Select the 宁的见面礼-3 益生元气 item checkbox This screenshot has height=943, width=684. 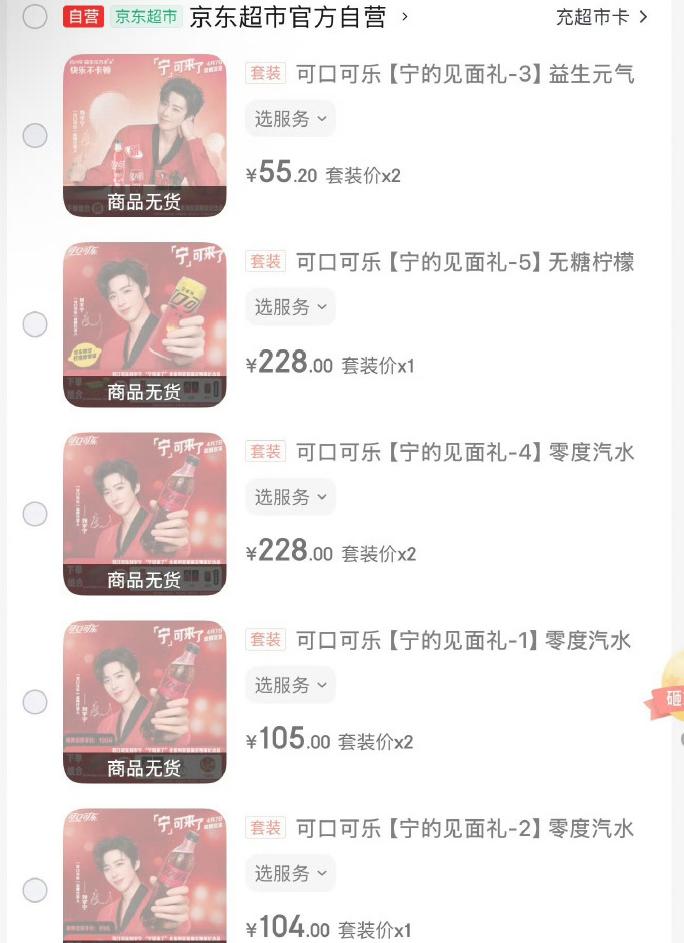point(35,135)
